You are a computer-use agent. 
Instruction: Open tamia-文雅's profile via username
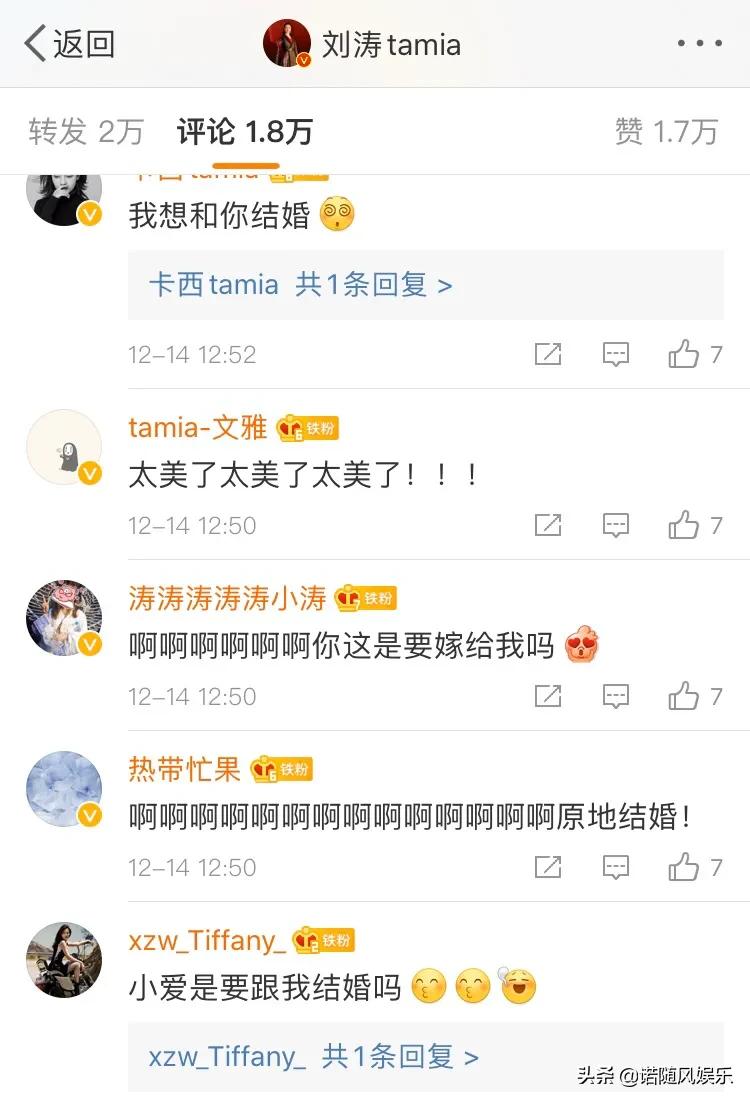coord(195,428)
